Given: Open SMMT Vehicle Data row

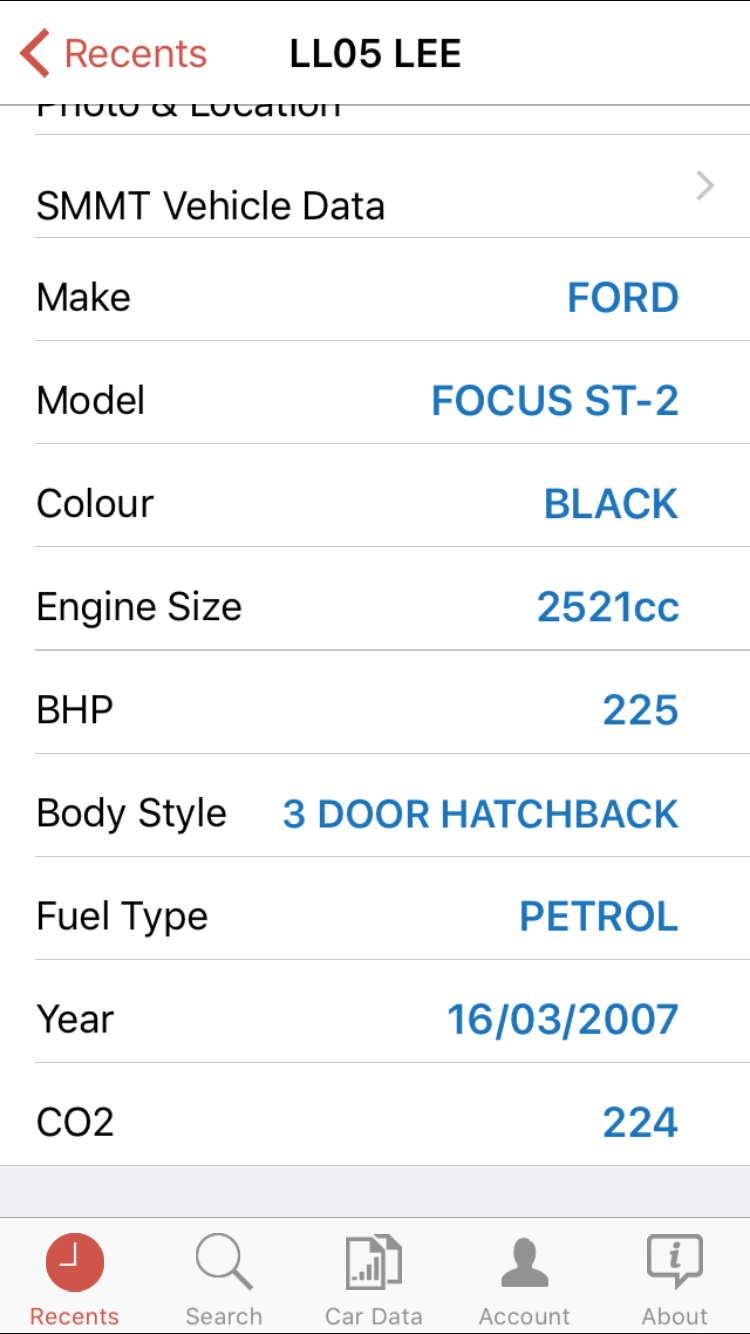Looking at the screenshot, I should click(x=375, y=203).
